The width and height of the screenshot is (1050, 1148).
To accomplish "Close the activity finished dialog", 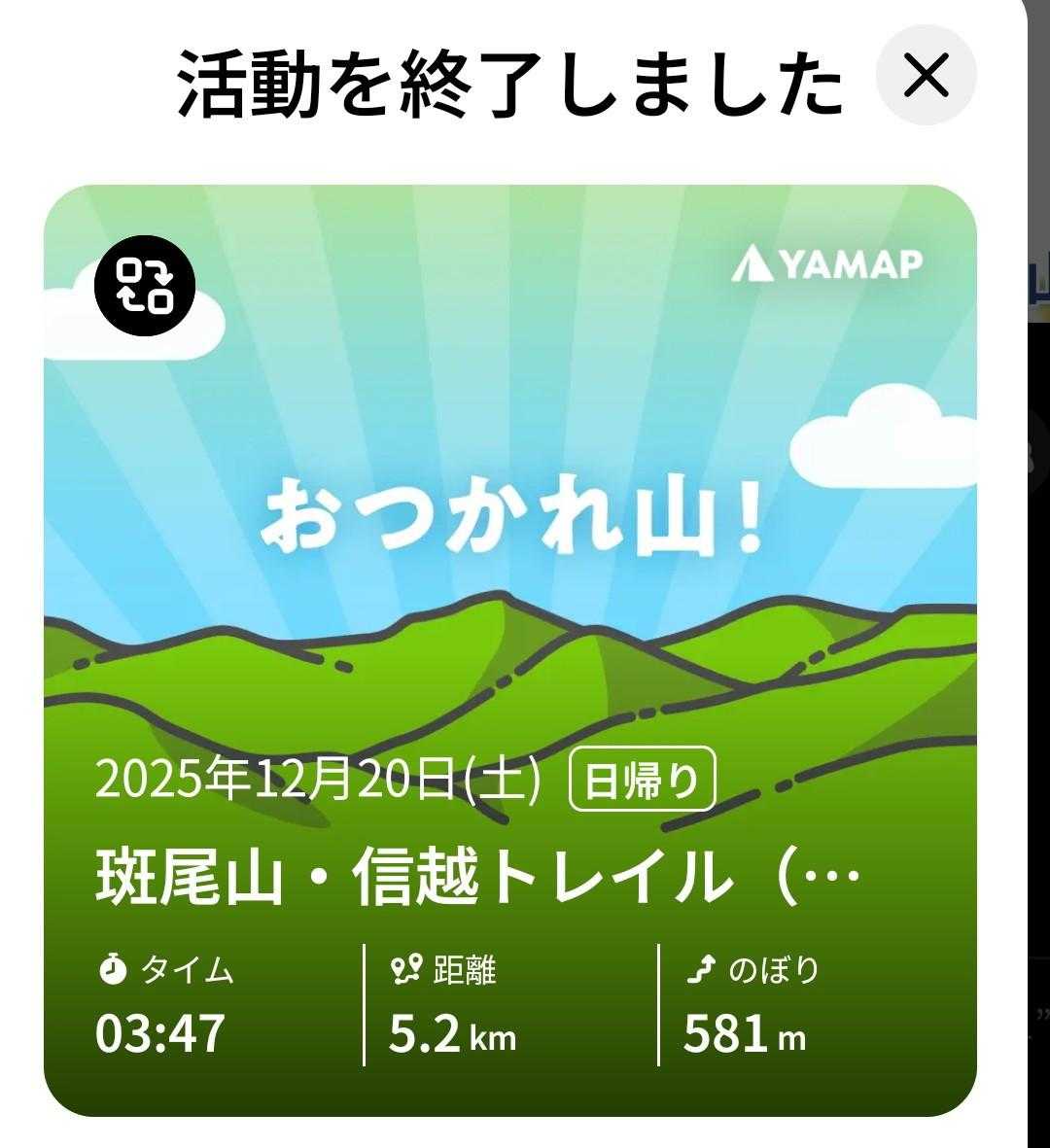I will [x=925, y=77].
